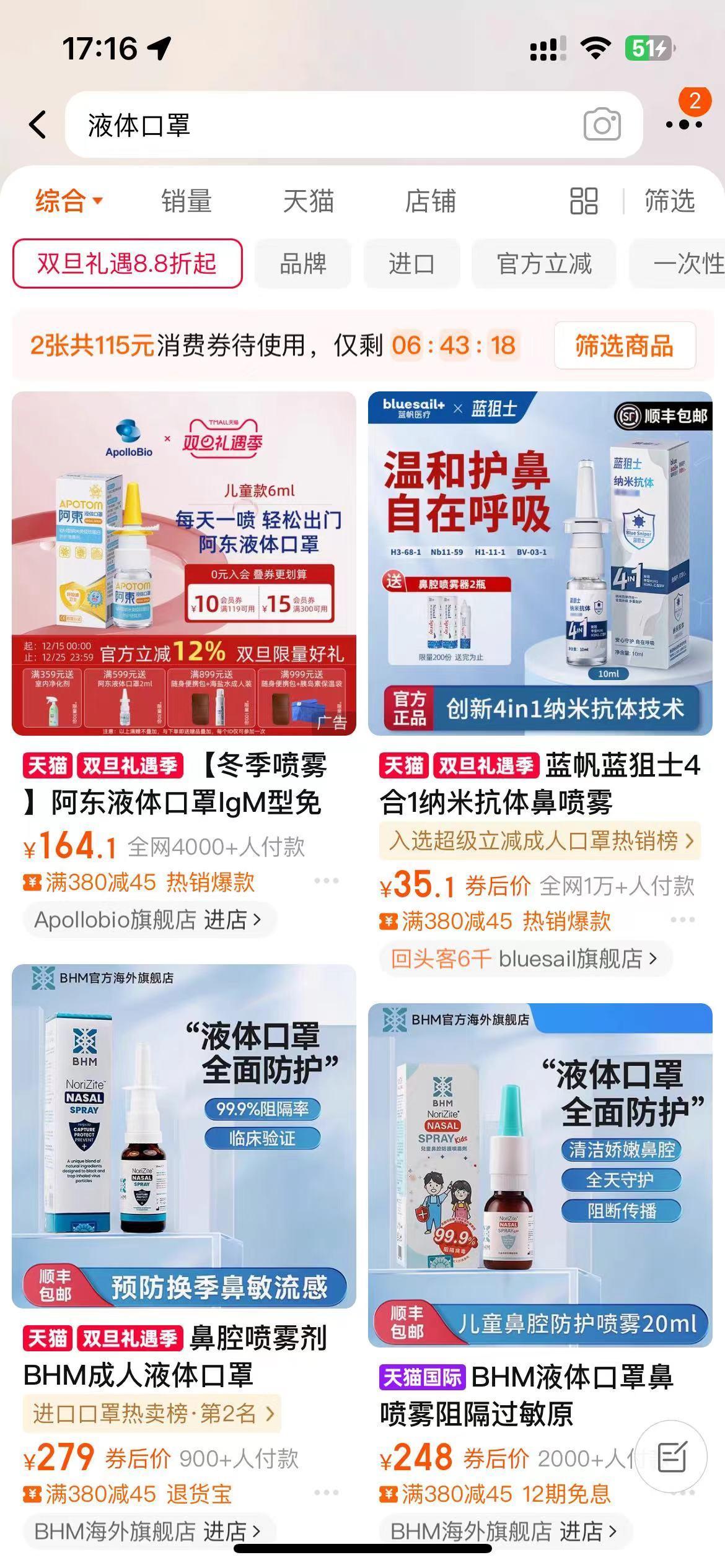The width and height of the screenshot is (725, 1568).
Task: Switch to the 店铺 tab
Action: tap(430, 201)
